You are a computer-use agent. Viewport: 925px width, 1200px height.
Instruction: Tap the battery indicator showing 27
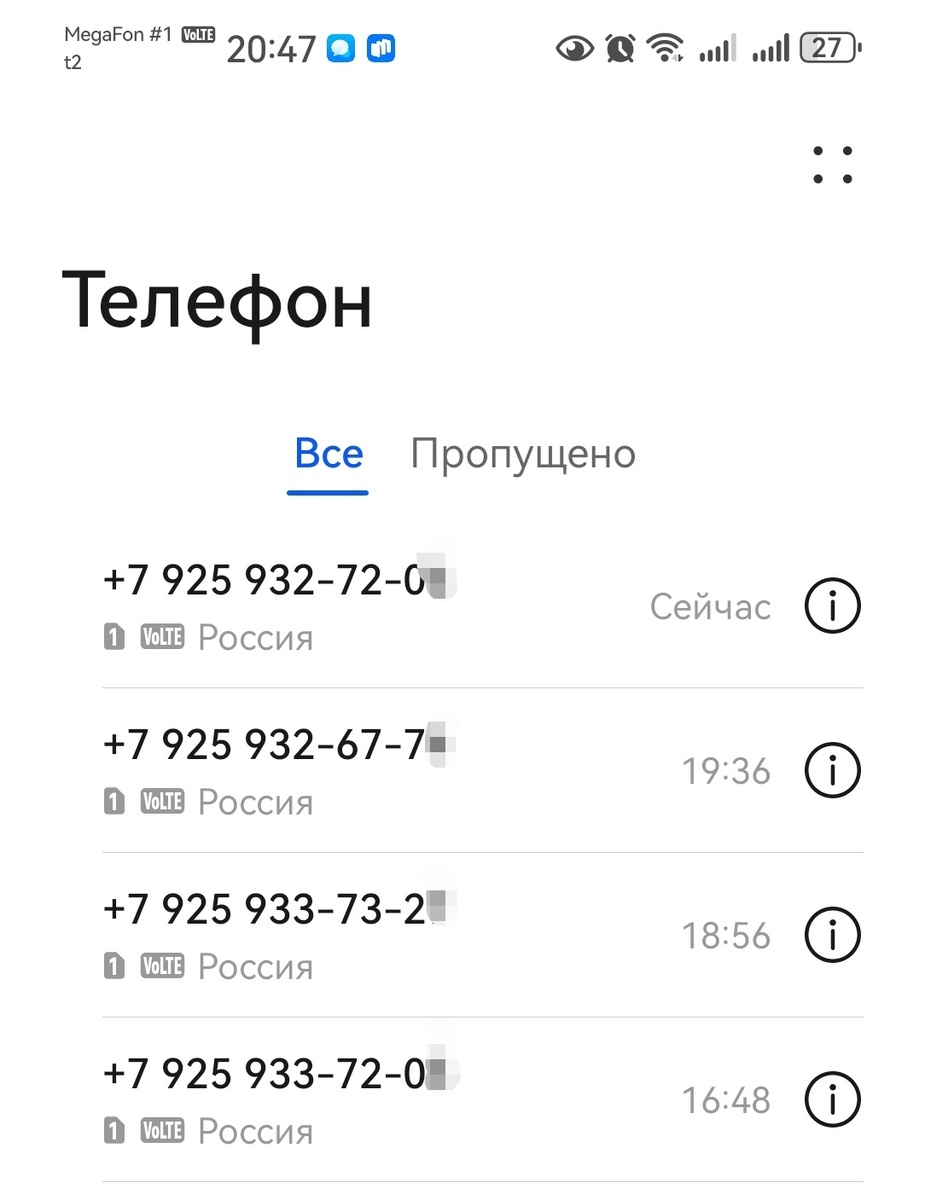(x=827, y=47)
